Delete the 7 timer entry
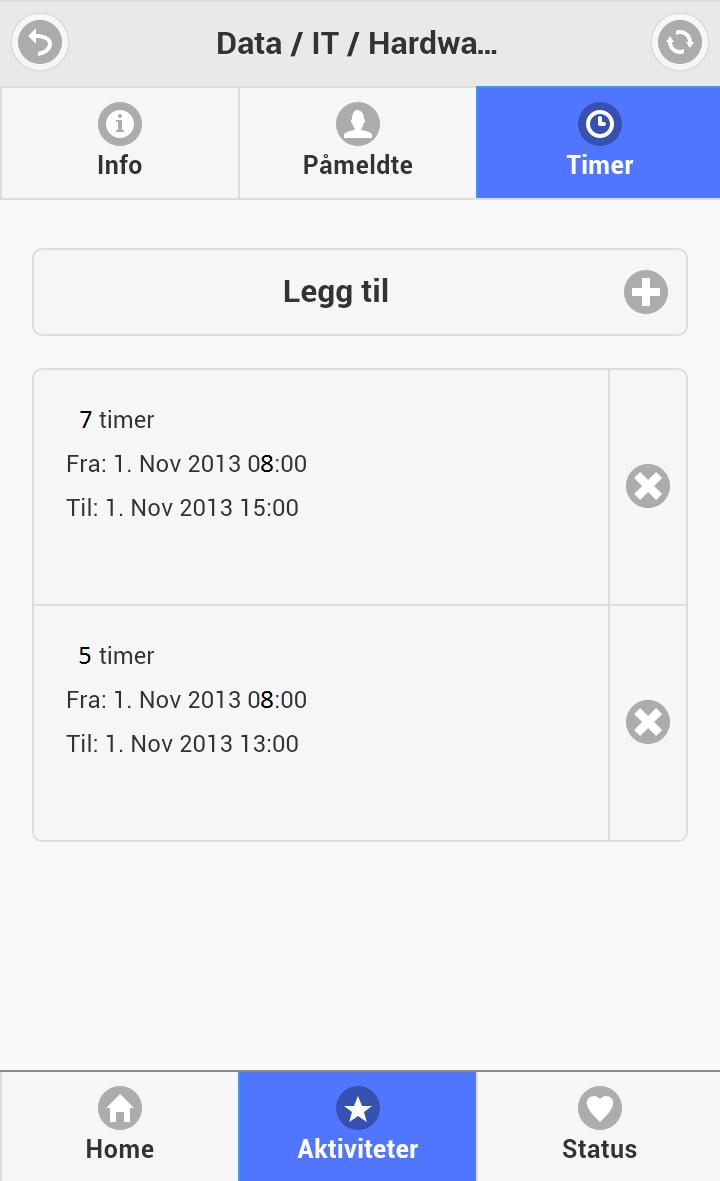This screenshot has height=1181, width=720. 648,487
